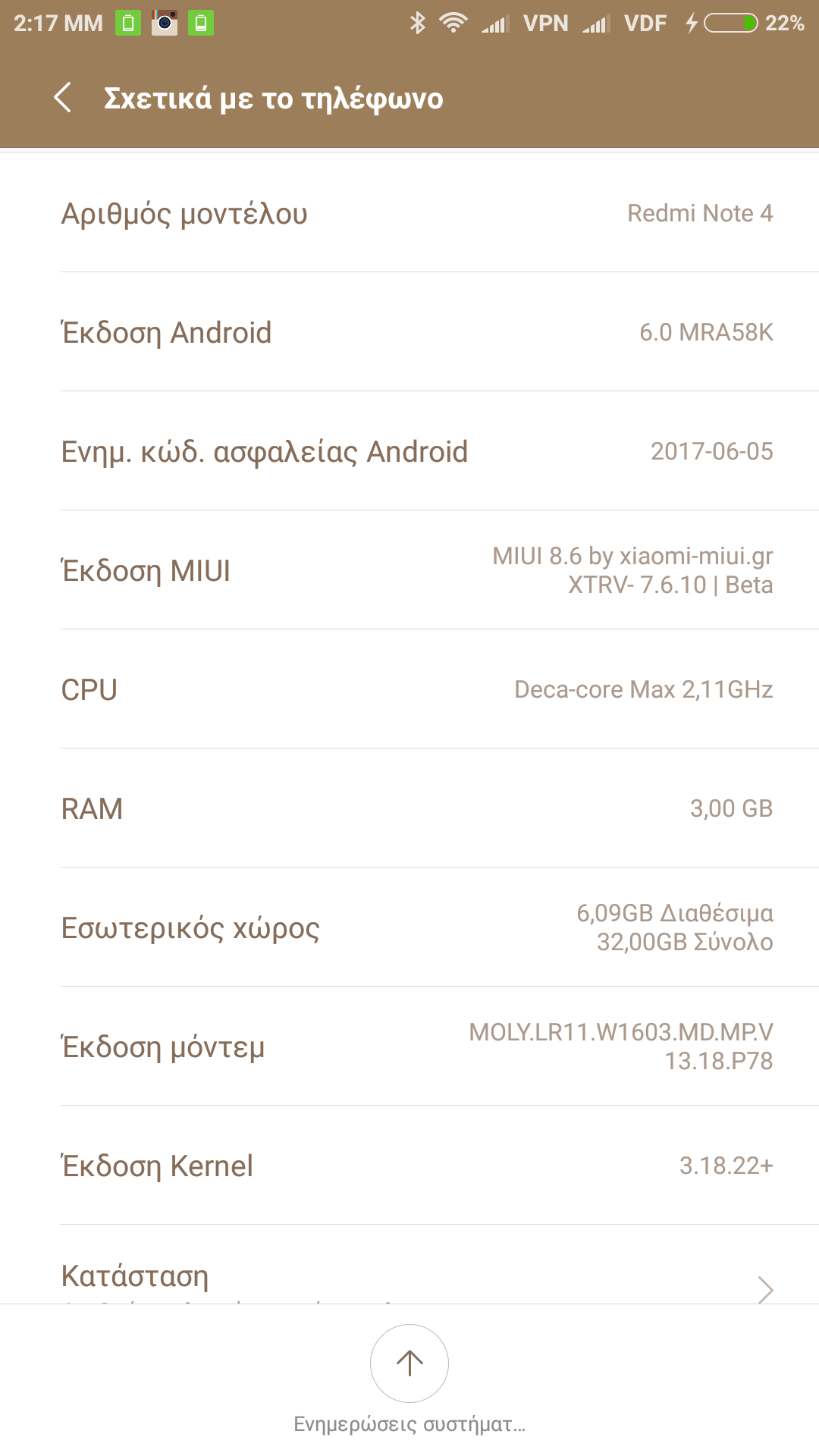This screenshot has width=819, height=1456.
Task: Open the Κατάσταση status row
Action: pyautogui.click(x=409, y=1277)
